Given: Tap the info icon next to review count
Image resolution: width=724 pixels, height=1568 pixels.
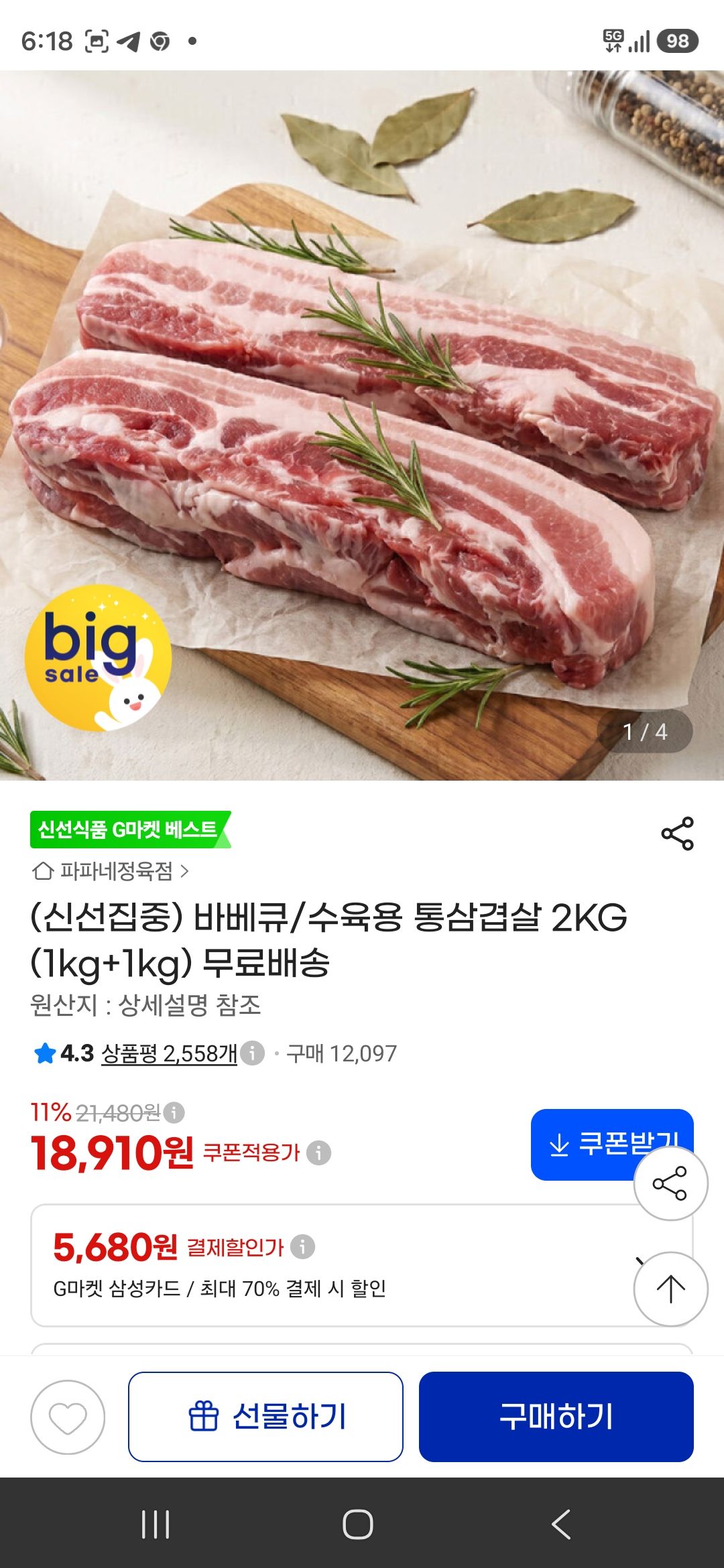Looking at the screenshot, I should pos(252,1053).
